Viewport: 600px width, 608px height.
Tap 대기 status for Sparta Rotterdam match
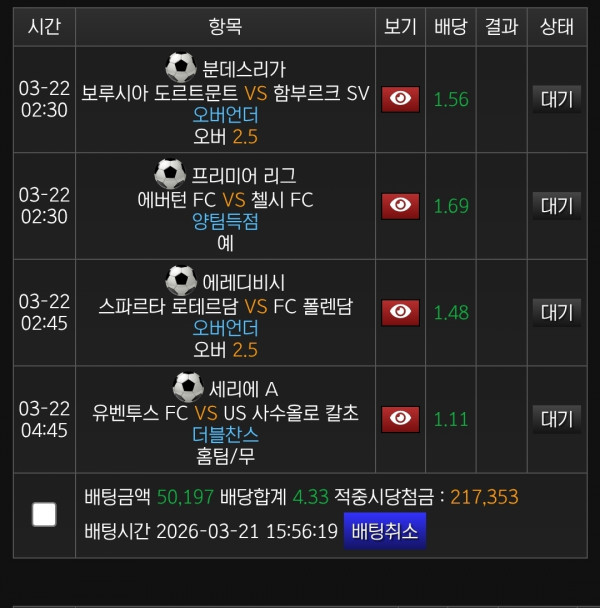[556, 312]
